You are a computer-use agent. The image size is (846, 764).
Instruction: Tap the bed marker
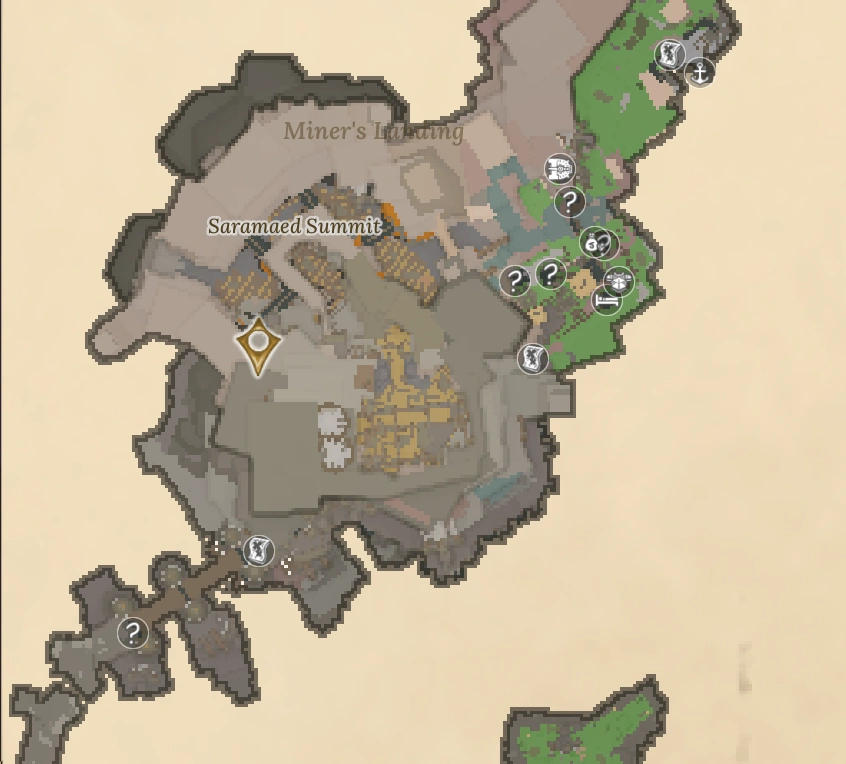click(606, 300)
